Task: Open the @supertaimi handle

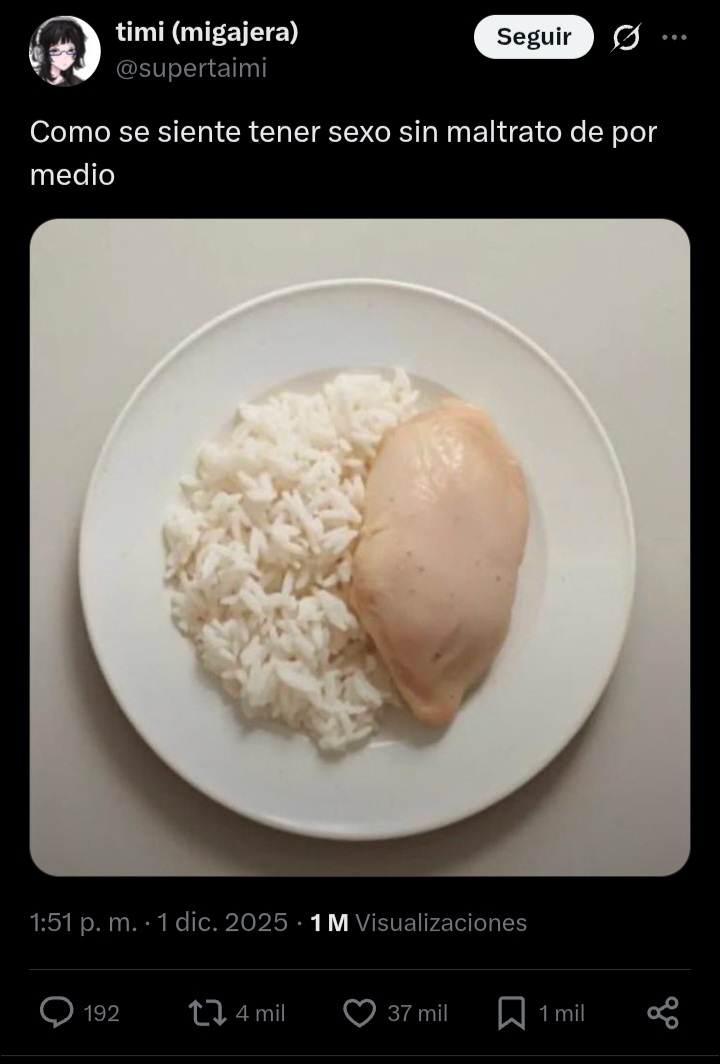Action: tap(192, 69)
